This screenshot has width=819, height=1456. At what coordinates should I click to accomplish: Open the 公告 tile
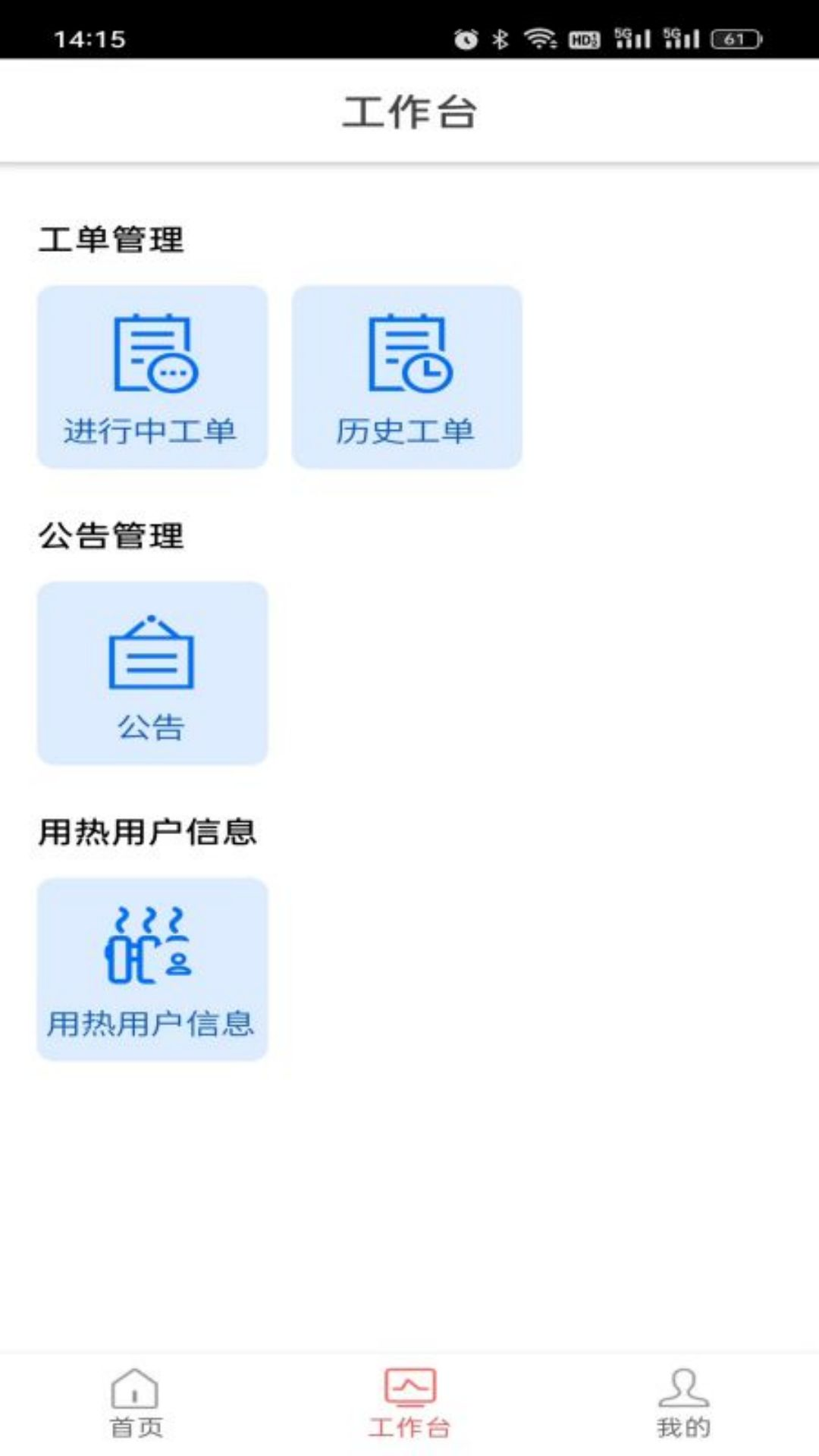(x=152, y=673)
